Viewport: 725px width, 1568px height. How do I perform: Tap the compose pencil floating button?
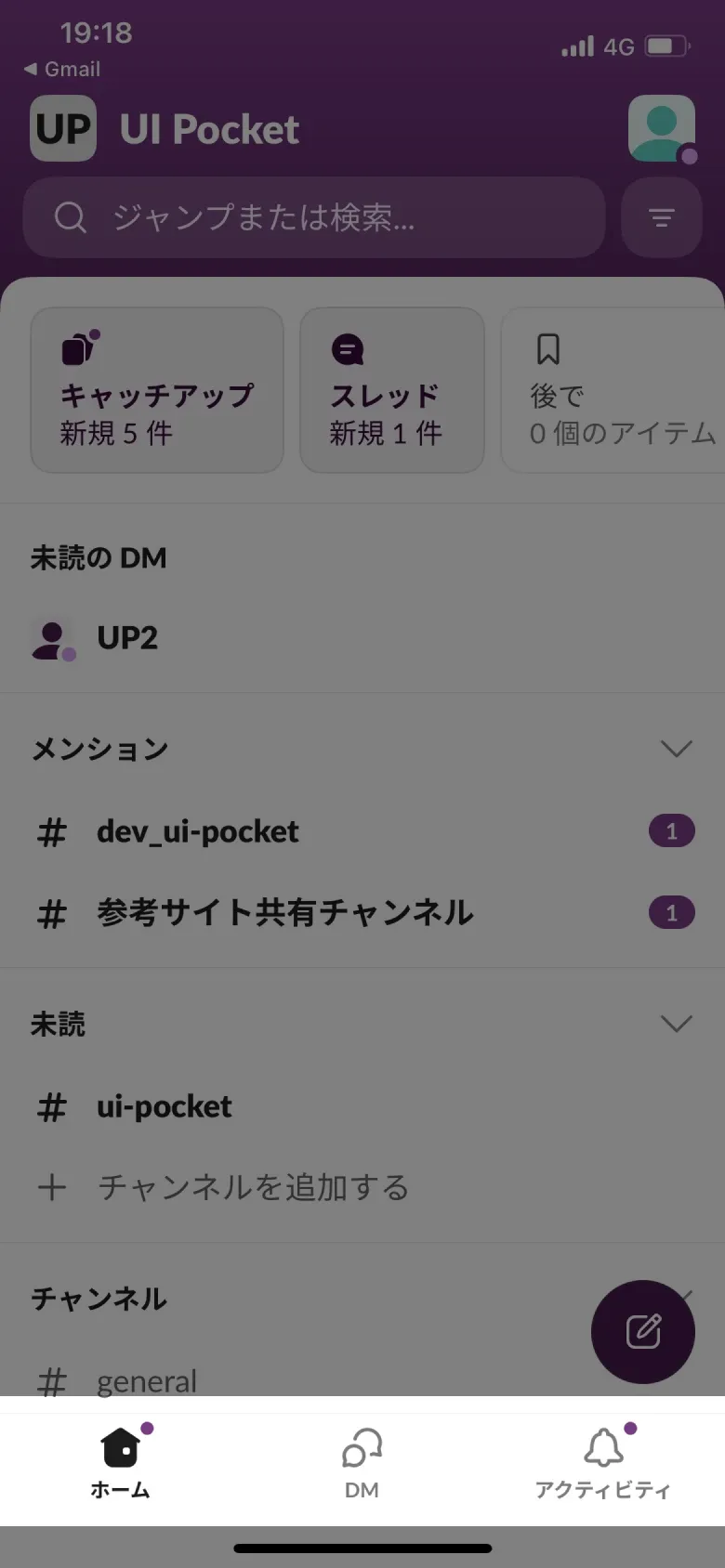(643, 1332)
